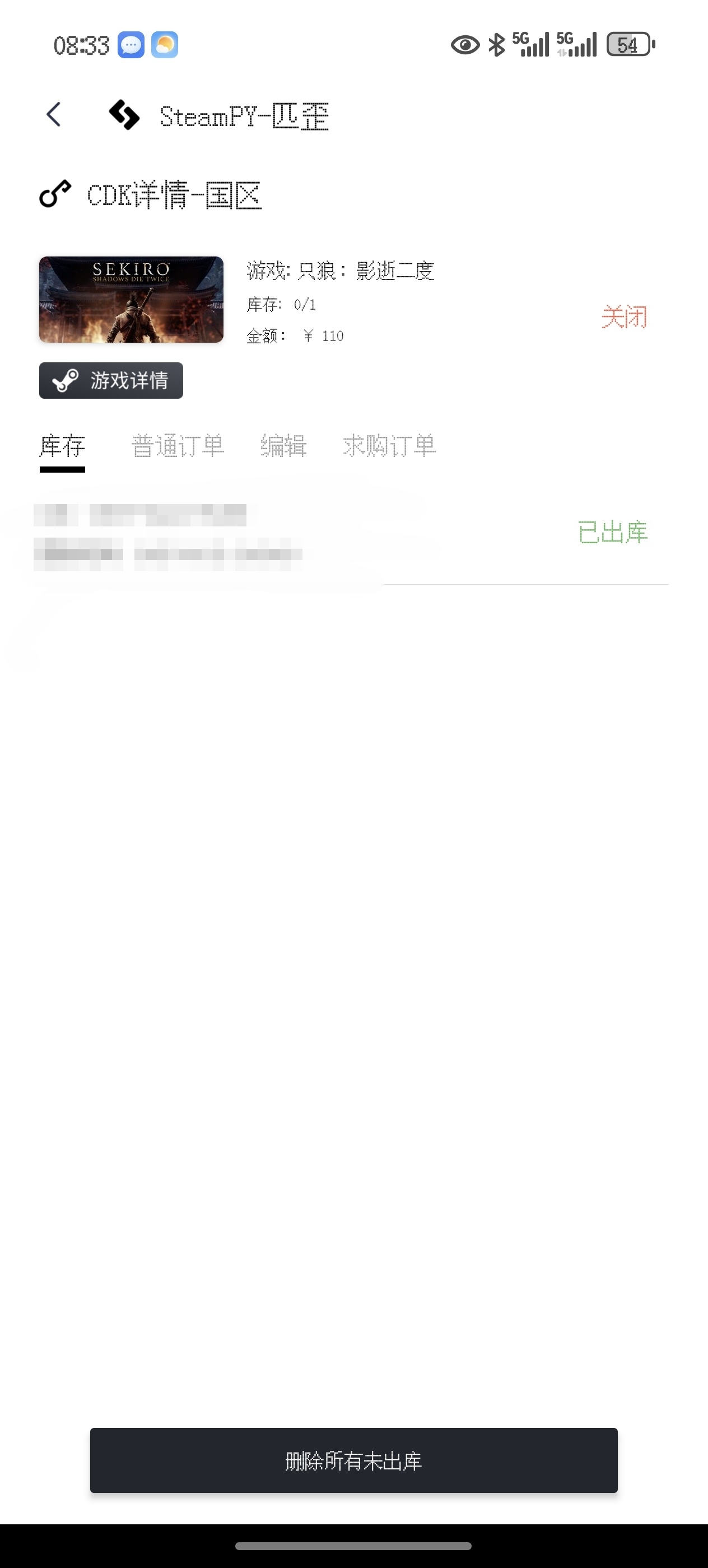Open the 游戏详情 Steam button
708x1568 pixels.
pos(111,380)
